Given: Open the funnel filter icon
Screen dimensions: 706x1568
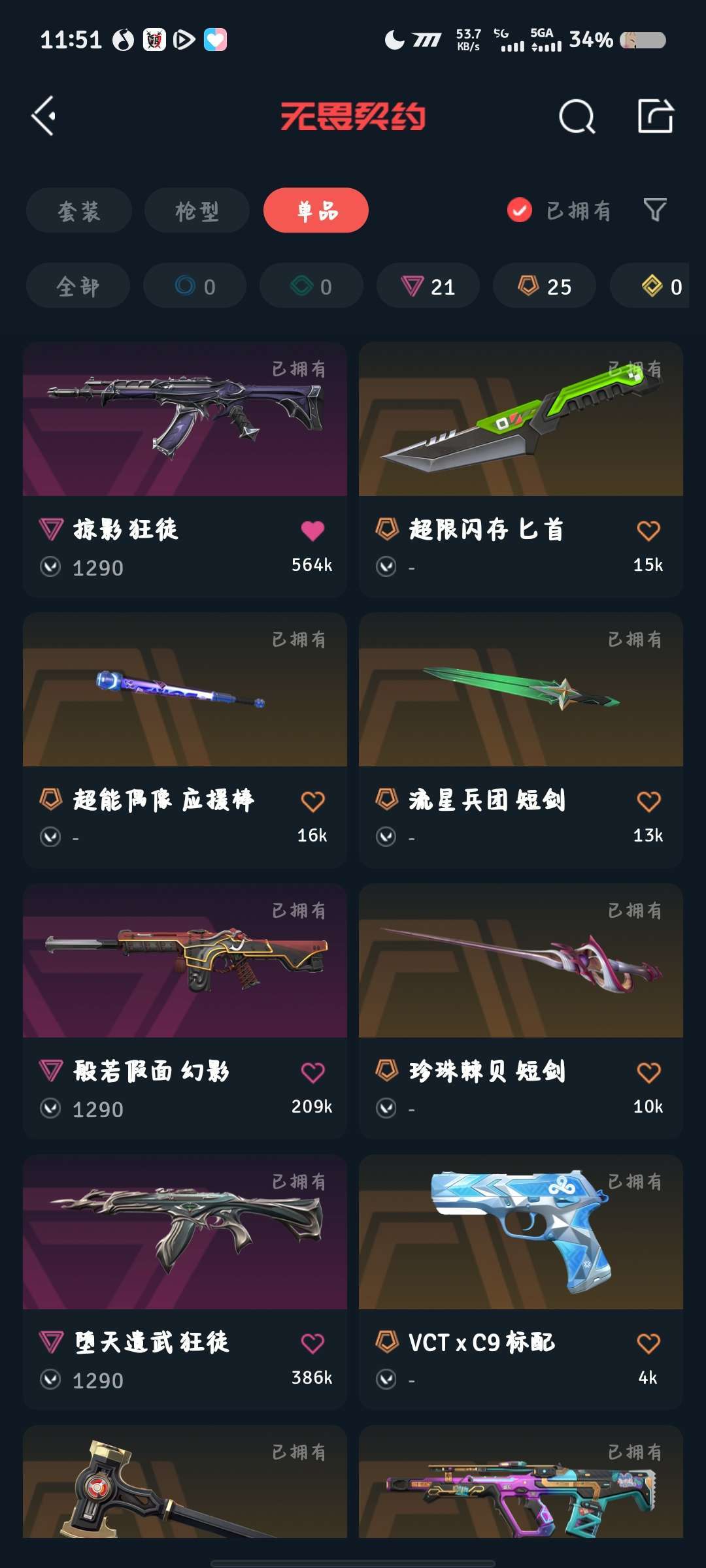Looking at the screenshot, I should click(x=655, y=210).
